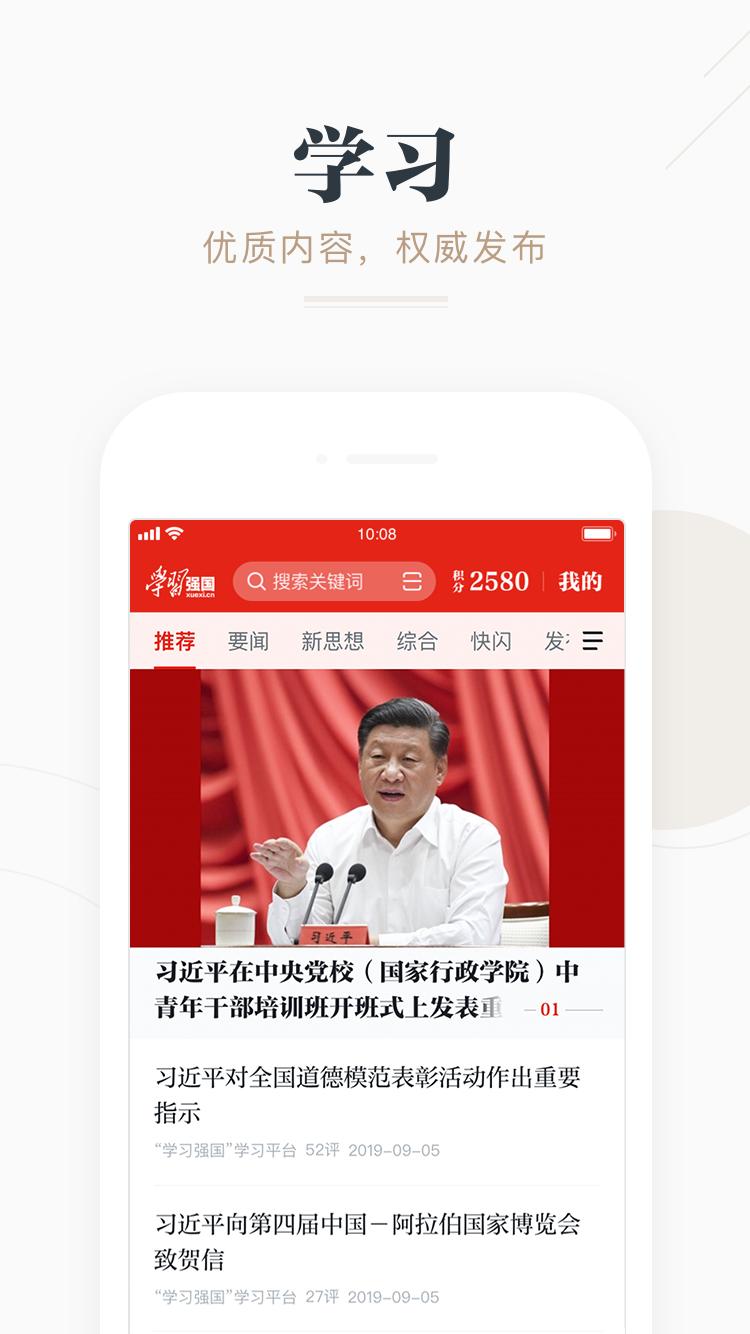Tap the 积分 points score icon
This screenshot has width=750, height=1334.
click(x=457, y=580)
